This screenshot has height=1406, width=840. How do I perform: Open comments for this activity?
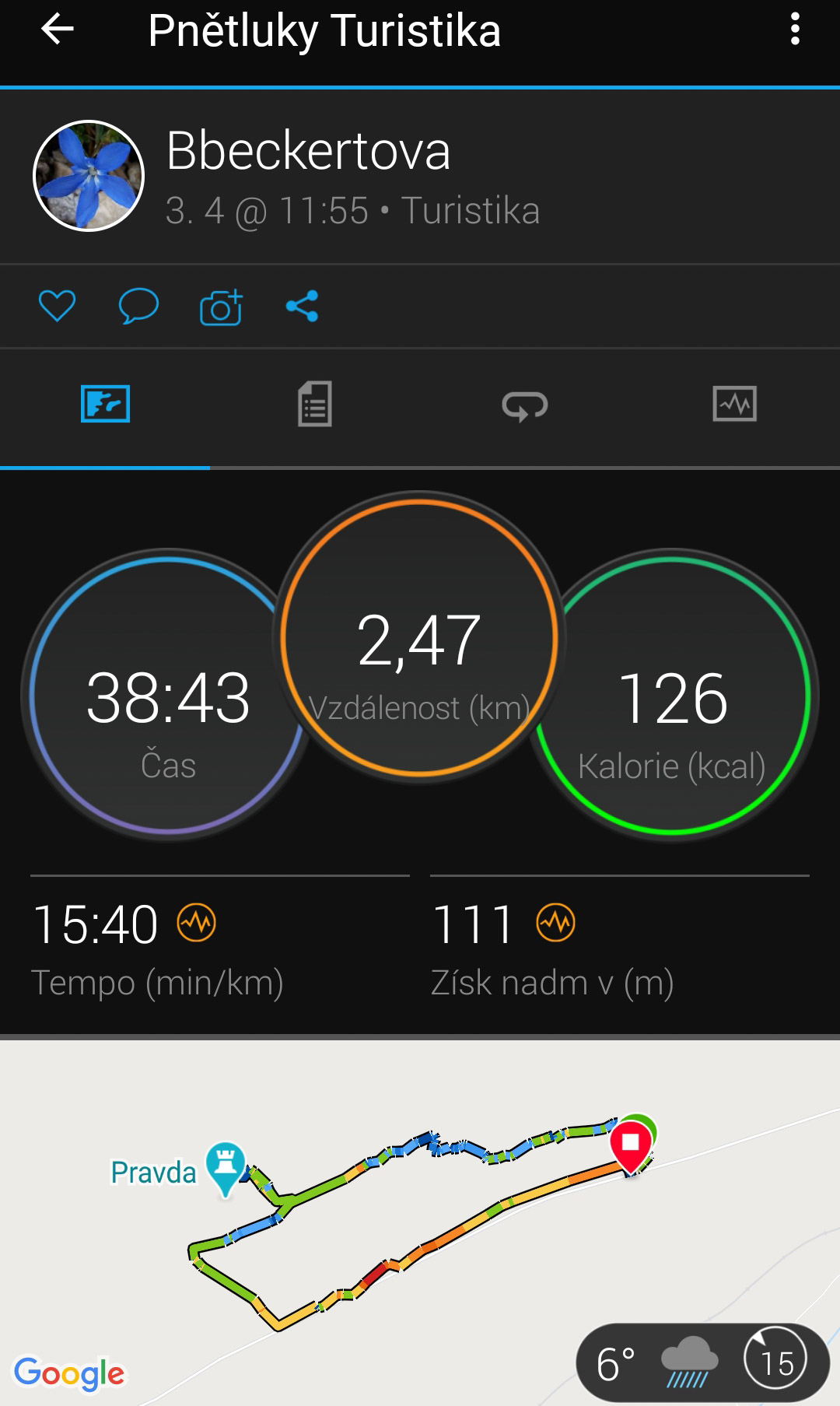pos(138,306)
